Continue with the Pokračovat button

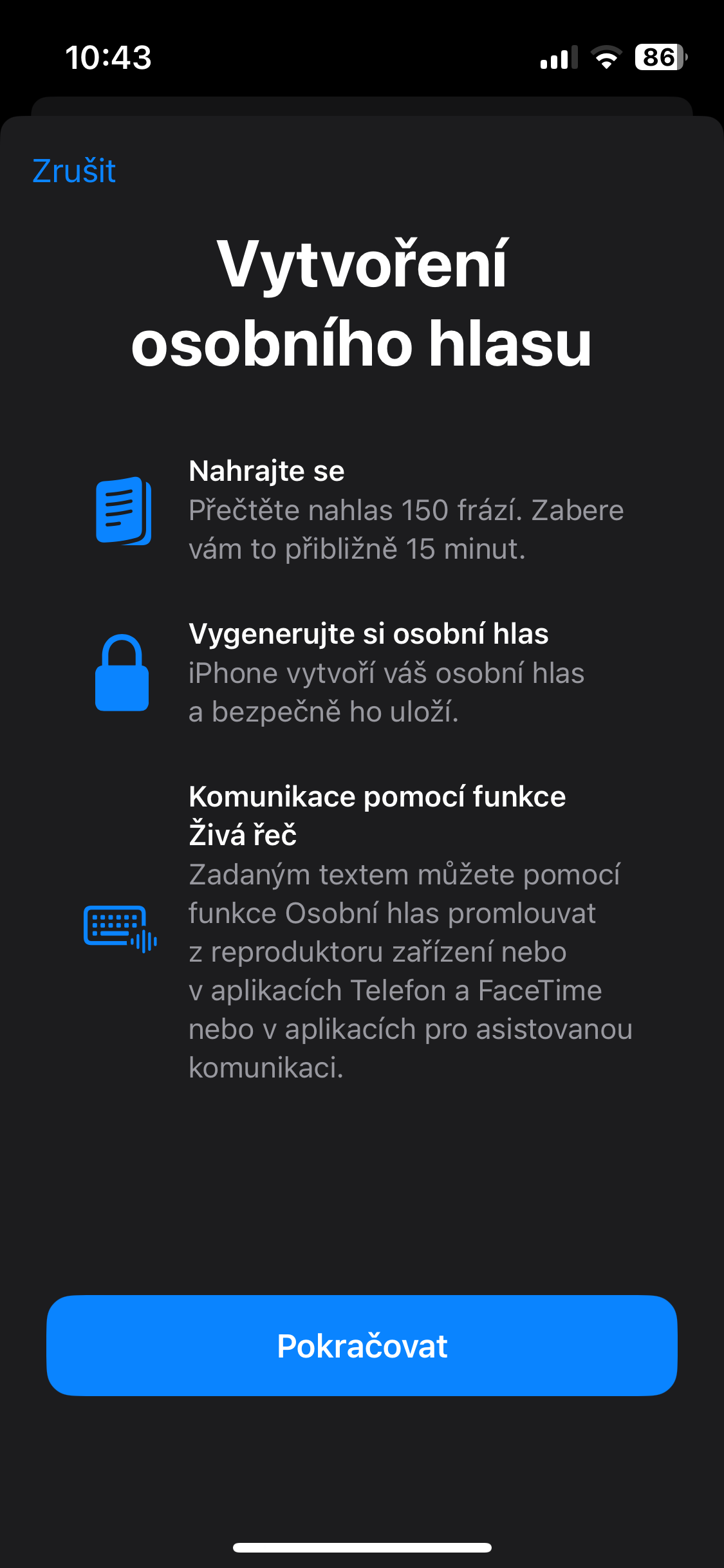362,1345
